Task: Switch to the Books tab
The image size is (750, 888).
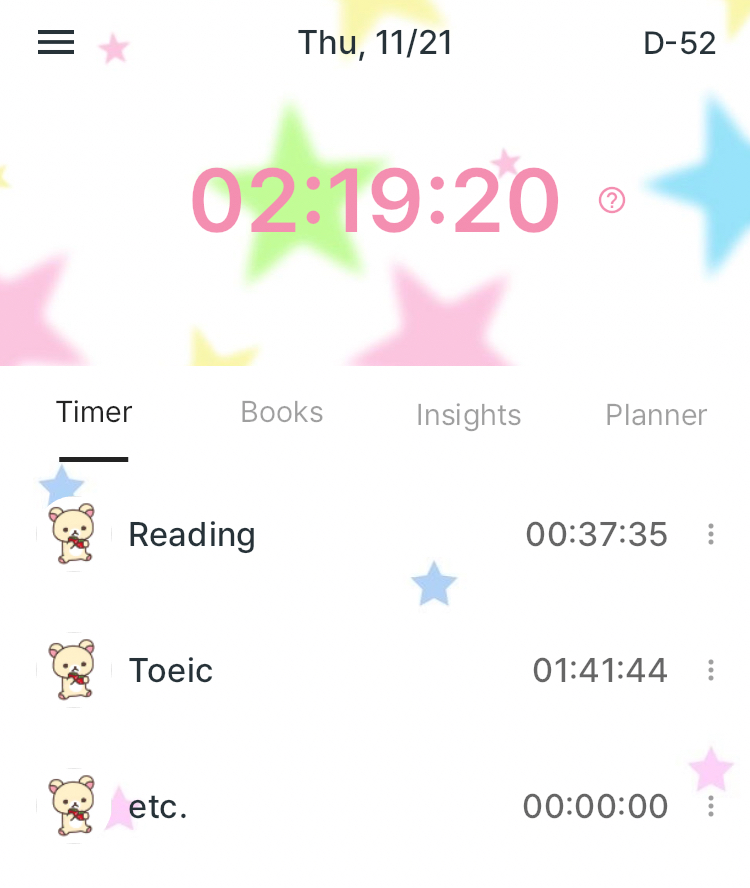Action: tap(282, 413)
